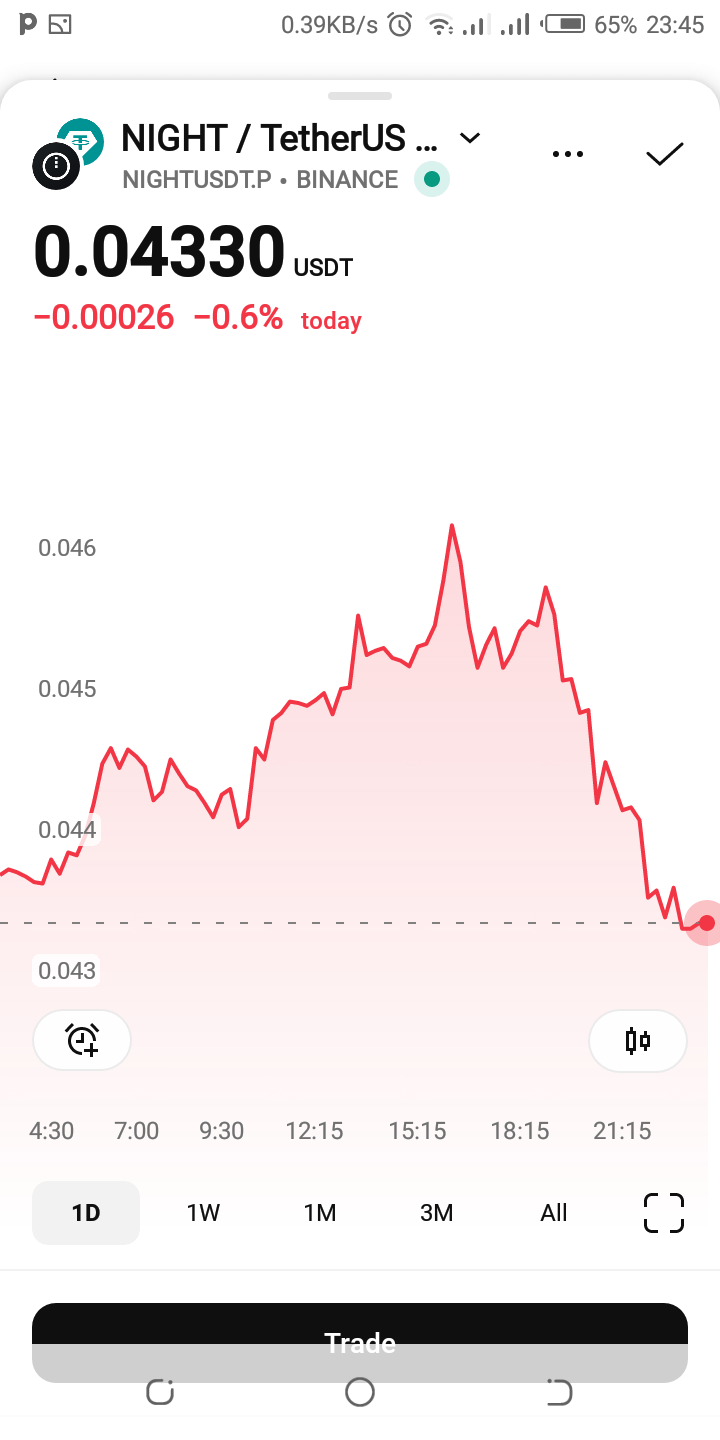The height and width of the screenshot is (1440, 720).
Task: Open the three-dot overflow menu
Action: click(x=567, y=154)
